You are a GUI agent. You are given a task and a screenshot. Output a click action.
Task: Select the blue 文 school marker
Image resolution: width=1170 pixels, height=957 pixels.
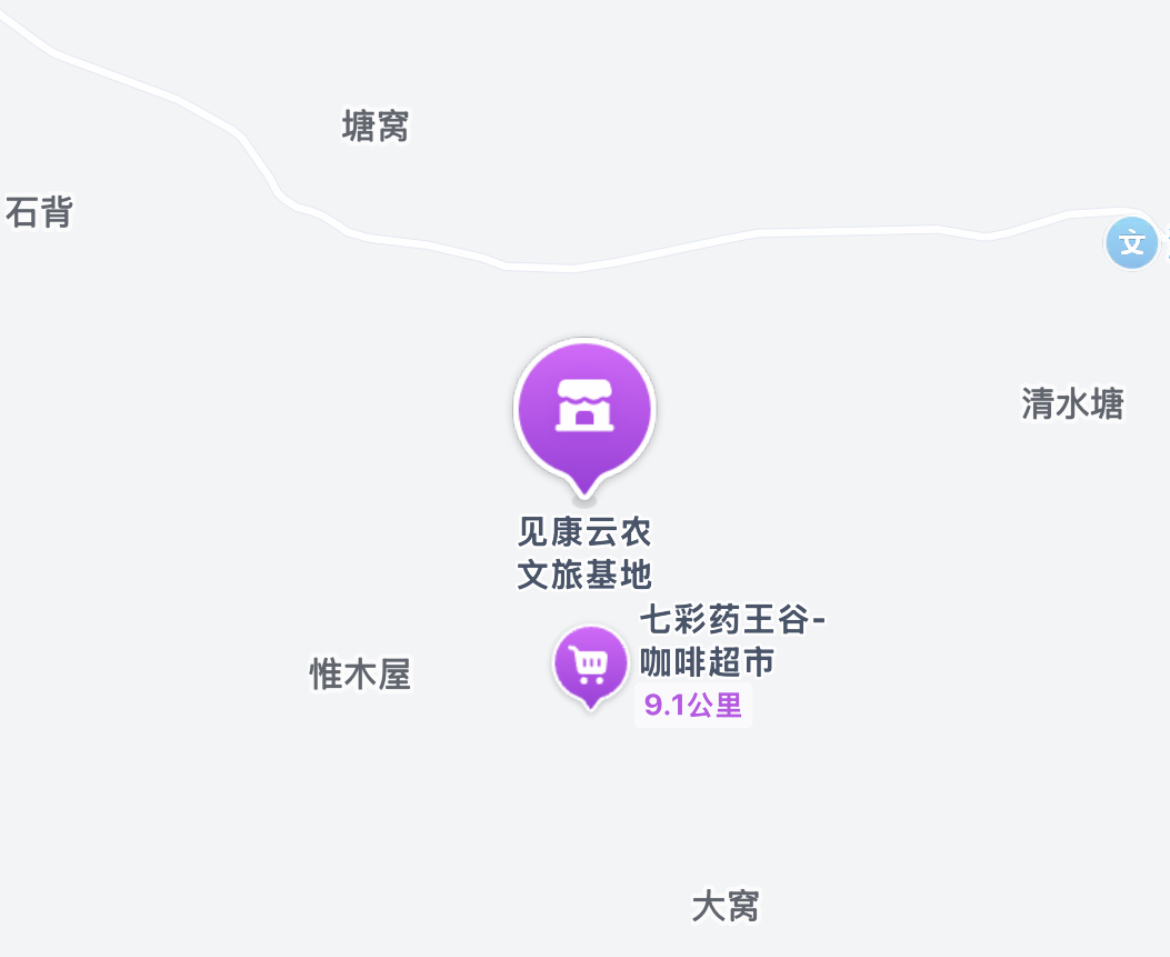[x=1131, y=243]
